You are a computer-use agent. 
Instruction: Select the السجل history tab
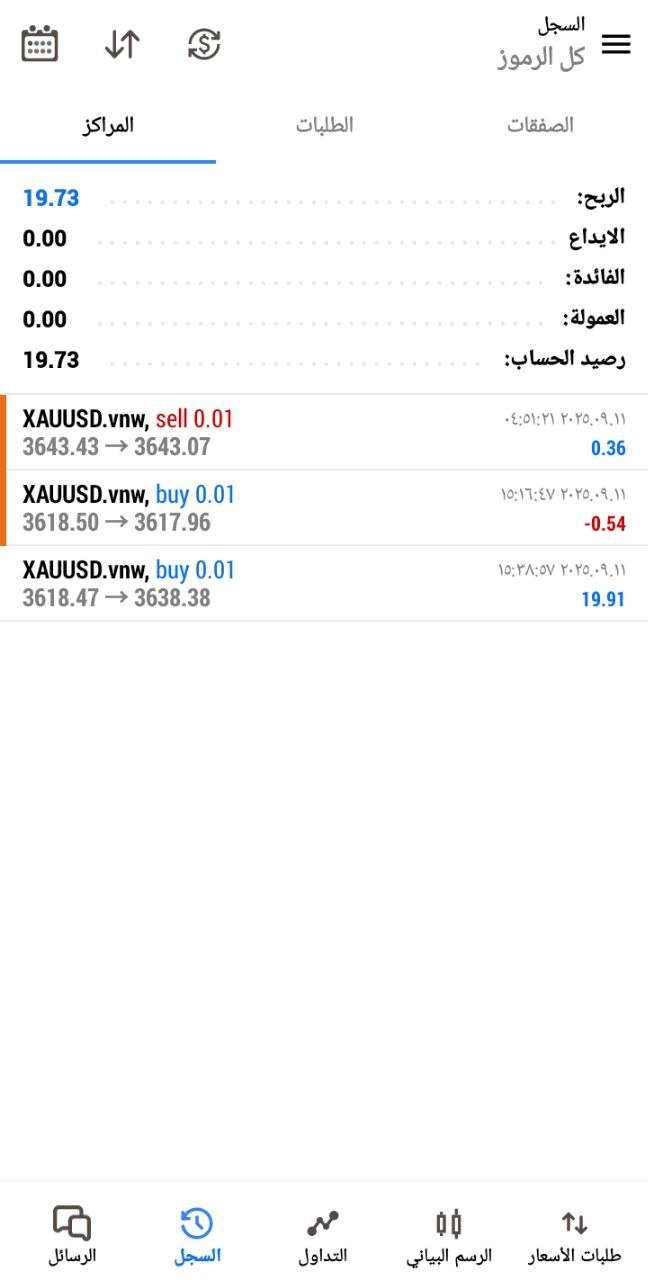click(x=196, y=1236)
